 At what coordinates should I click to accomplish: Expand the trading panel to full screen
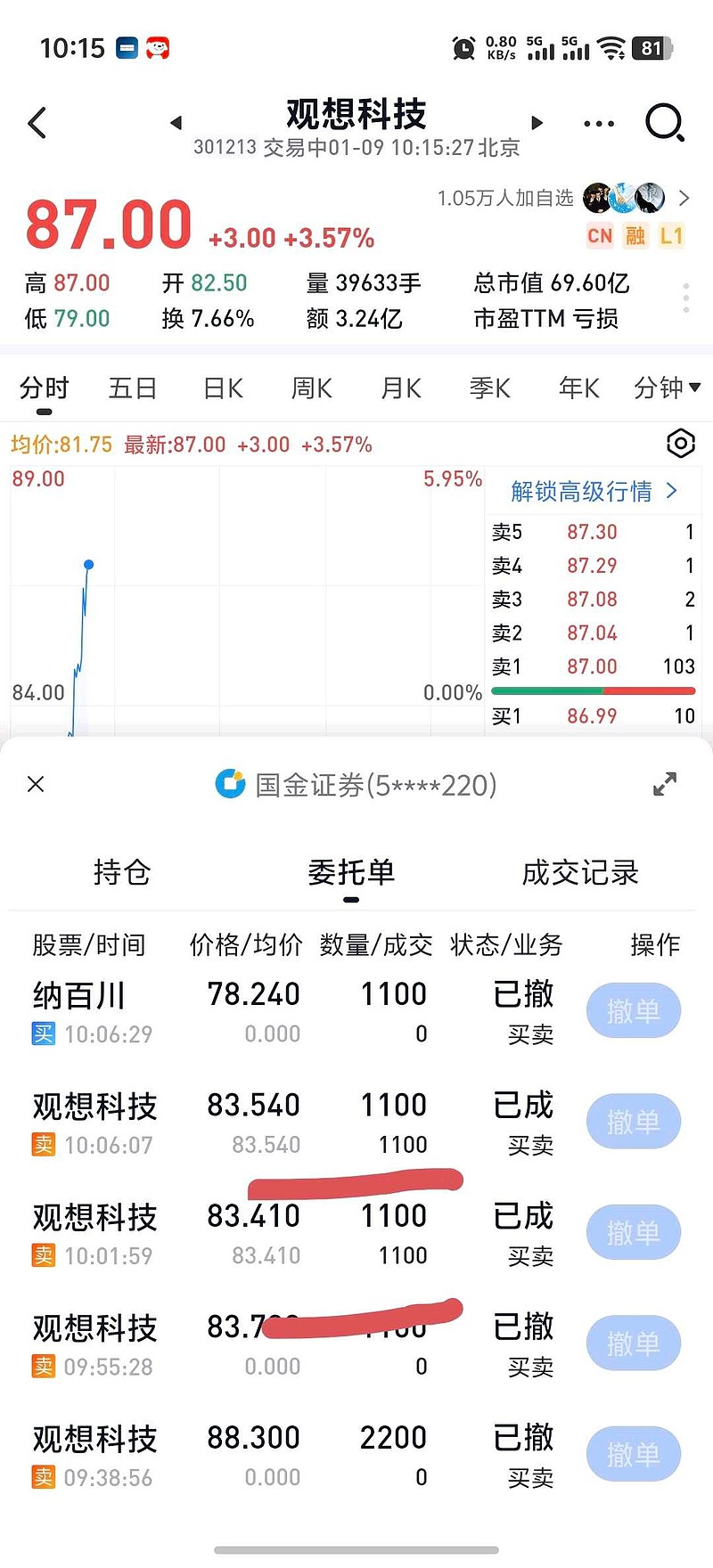[665, 784]
